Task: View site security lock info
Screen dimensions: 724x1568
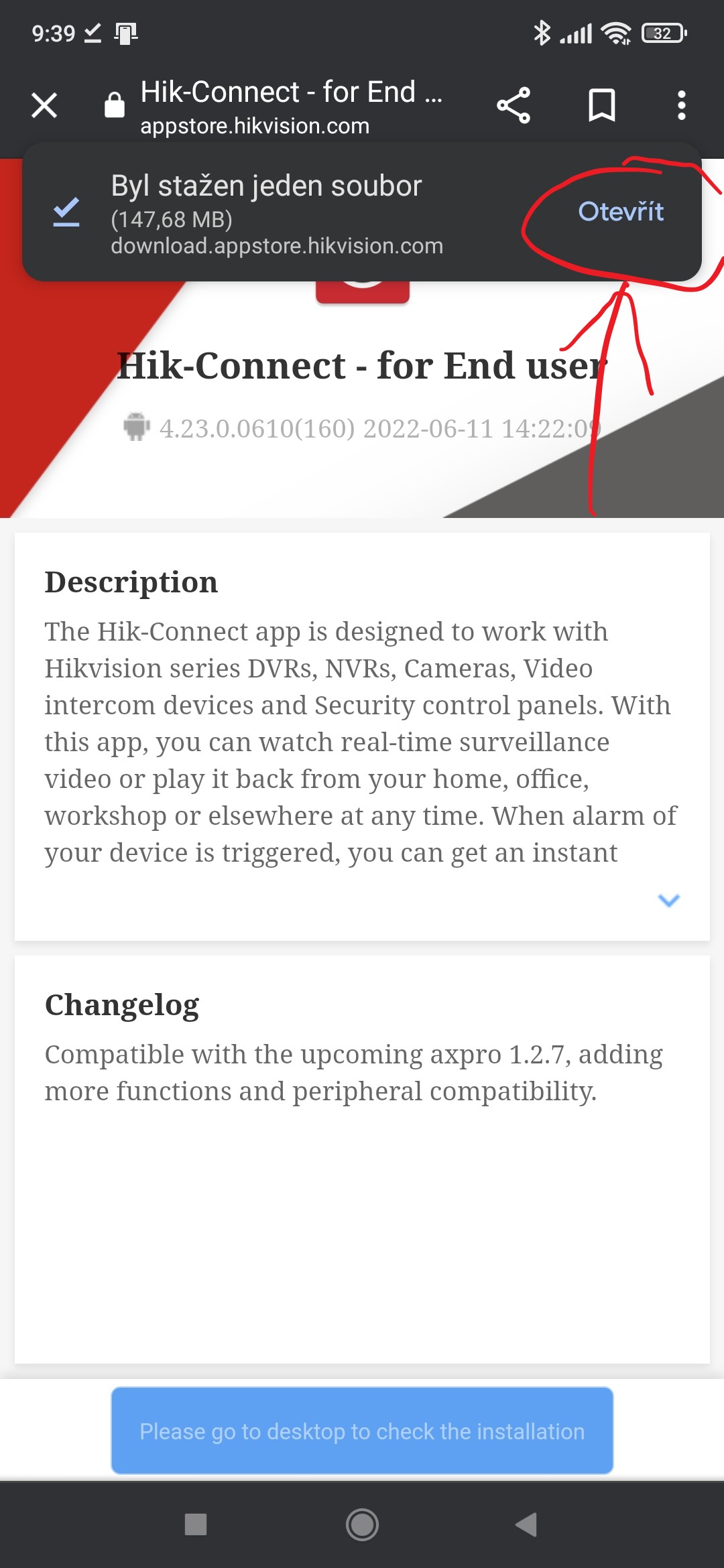Action: (115, 105)
